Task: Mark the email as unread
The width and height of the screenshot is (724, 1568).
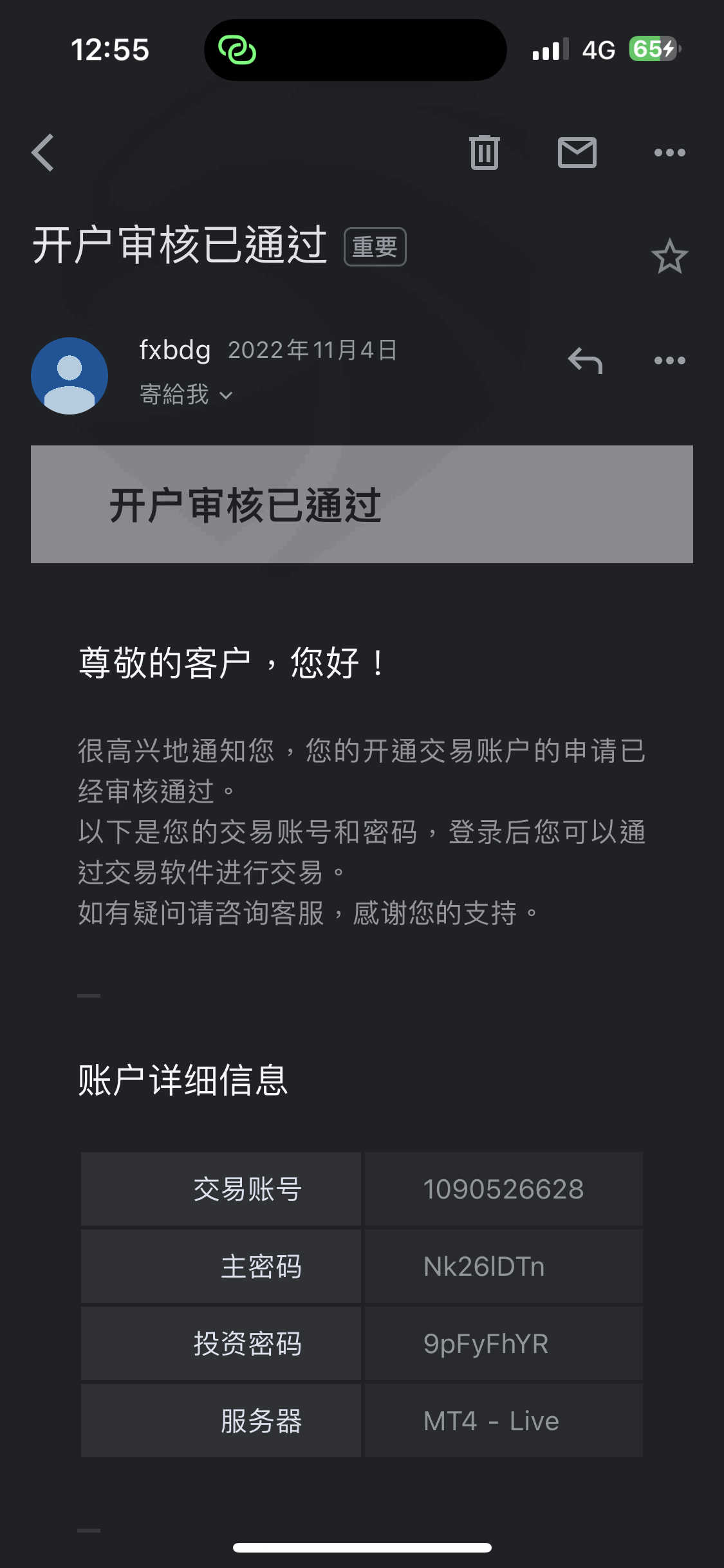Action: (577, 153)
